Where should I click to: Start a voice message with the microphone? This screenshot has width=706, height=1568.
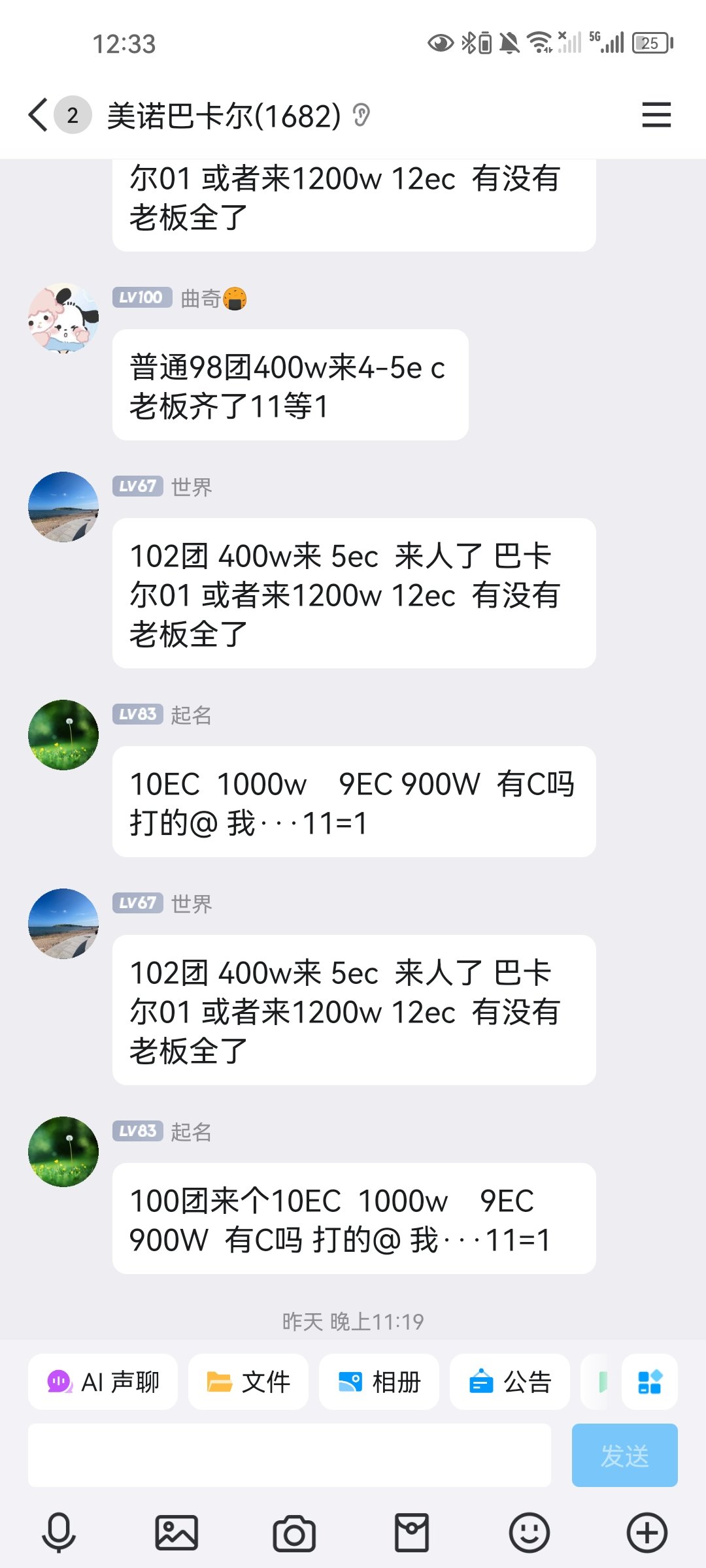click(59, 1532)
